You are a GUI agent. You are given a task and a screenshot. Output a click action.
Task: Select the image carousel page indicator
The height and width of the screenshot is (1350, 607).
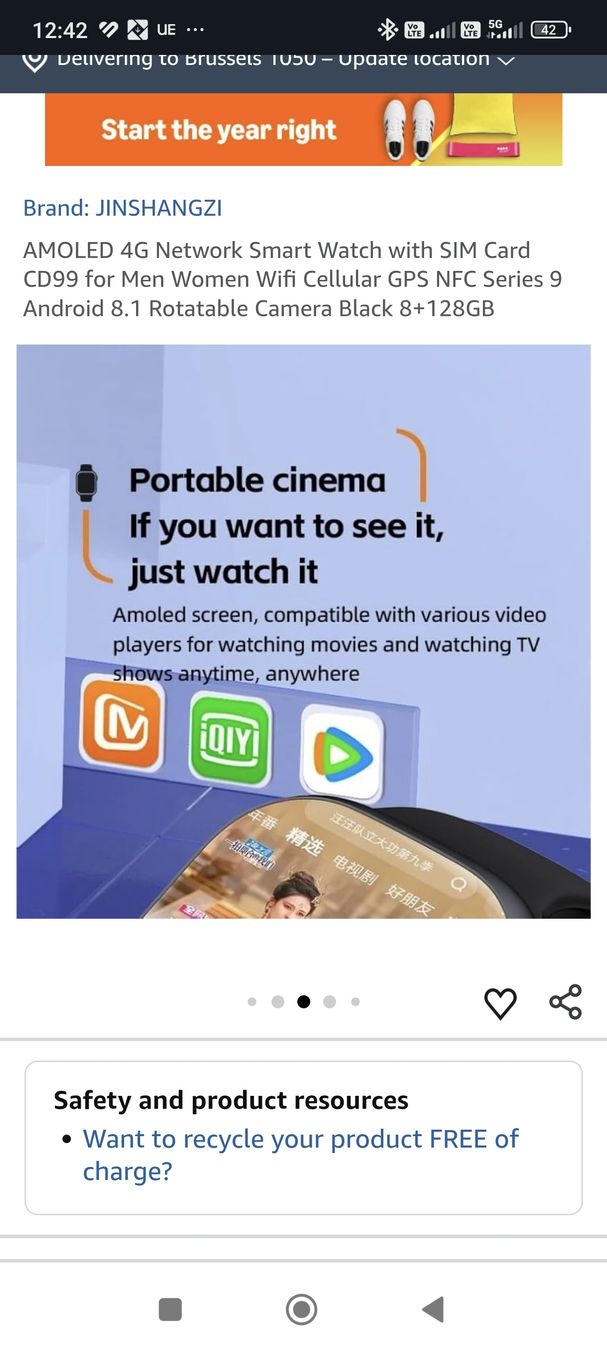pyautogui.click(x=303, y=1001)
